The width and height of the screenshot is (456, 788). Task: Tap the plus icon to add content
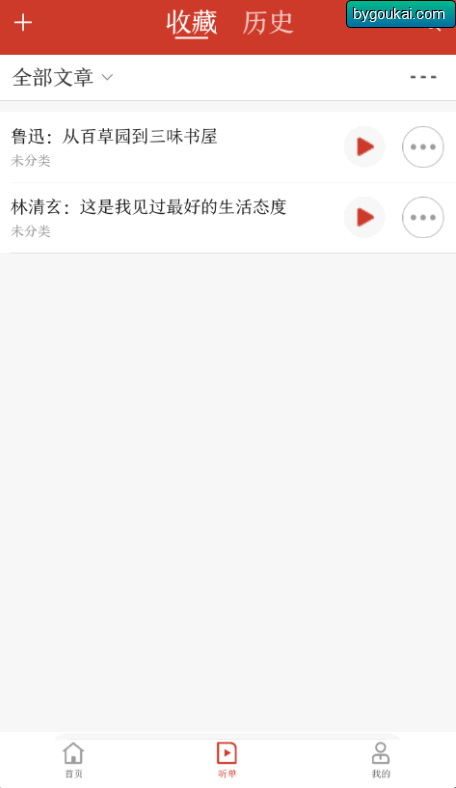coord(23,23)
